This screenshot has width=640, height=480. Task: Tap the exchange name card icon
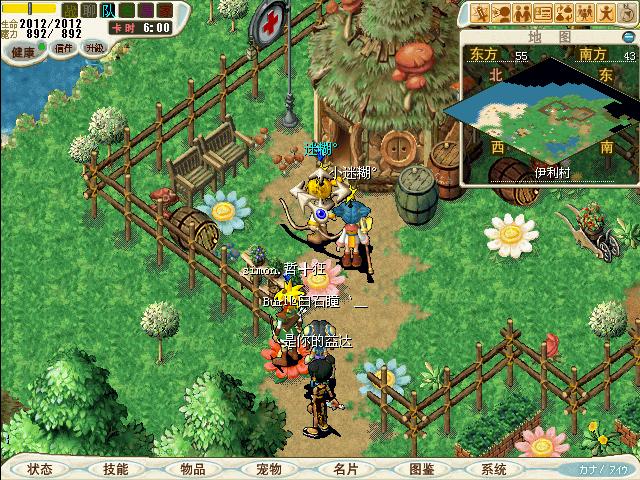[543, 12]
